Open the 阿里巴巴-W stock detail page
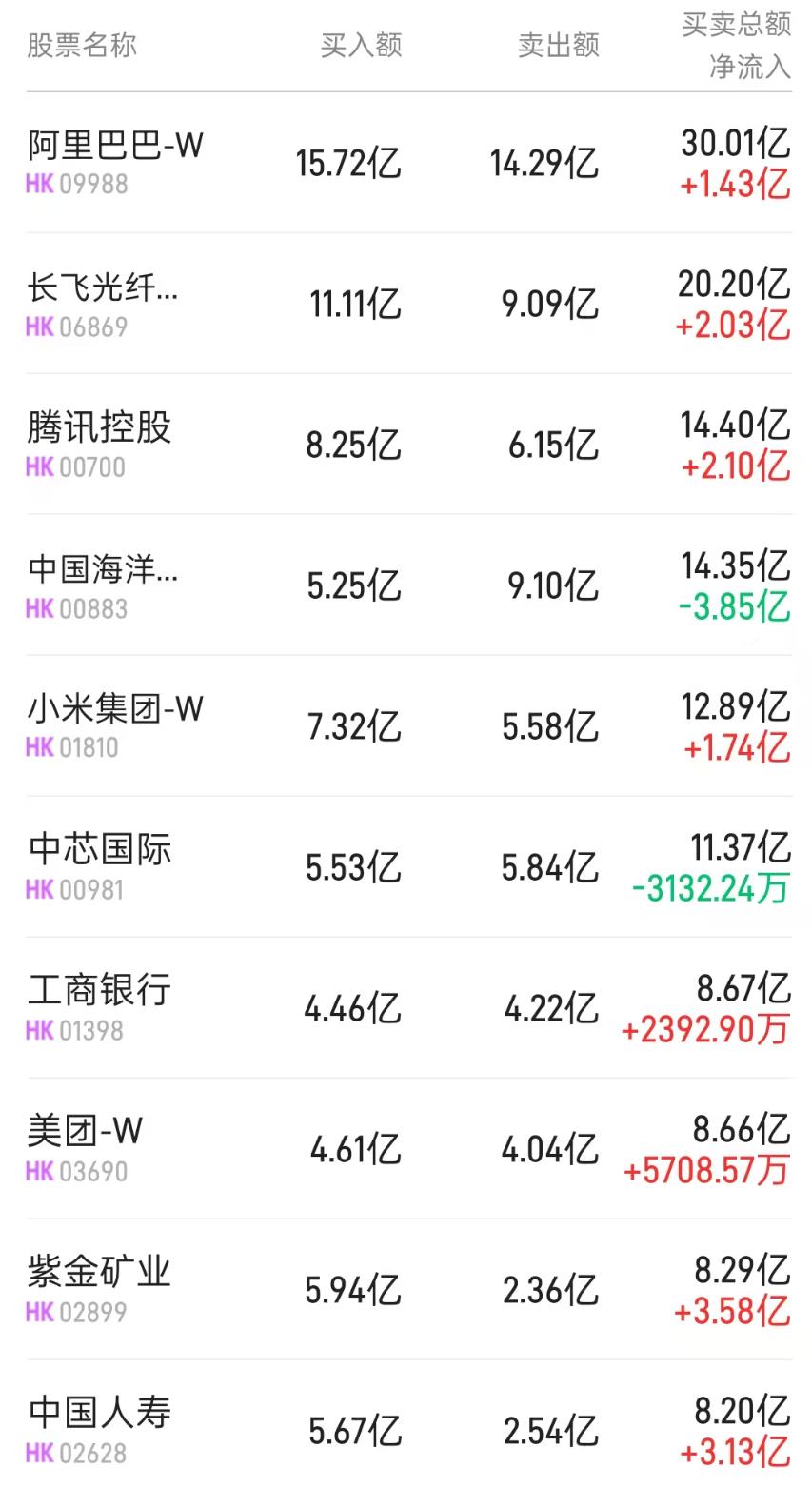The height and width of the screenshot is (1487, 812). click(114, 148)
